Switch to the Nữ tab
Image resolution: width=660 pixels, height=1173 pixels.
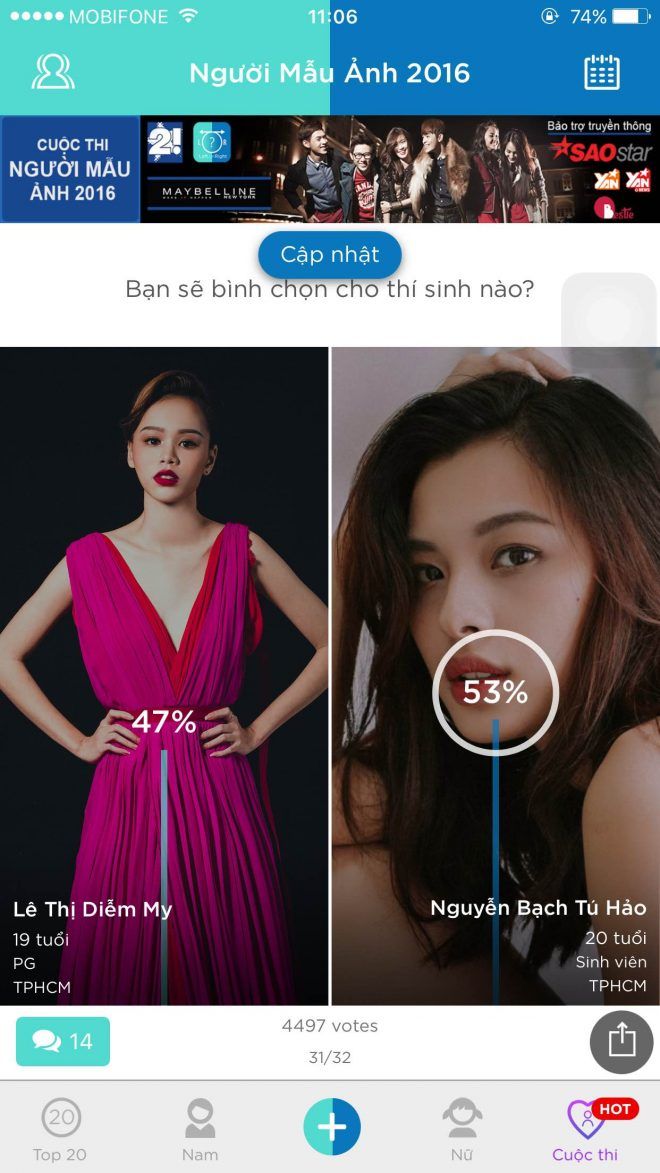(461, 1130)
